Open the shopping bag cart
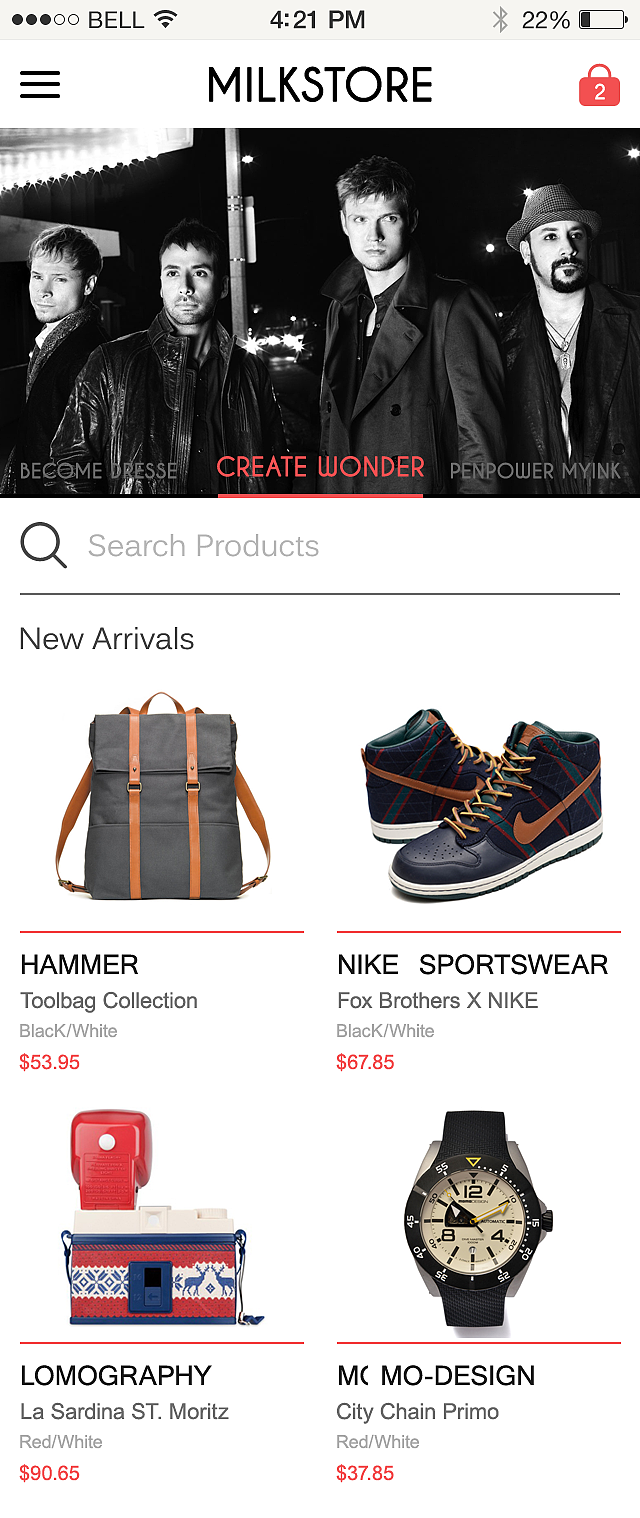Screen dimensions: 640x1518 [x=599, y=86]
